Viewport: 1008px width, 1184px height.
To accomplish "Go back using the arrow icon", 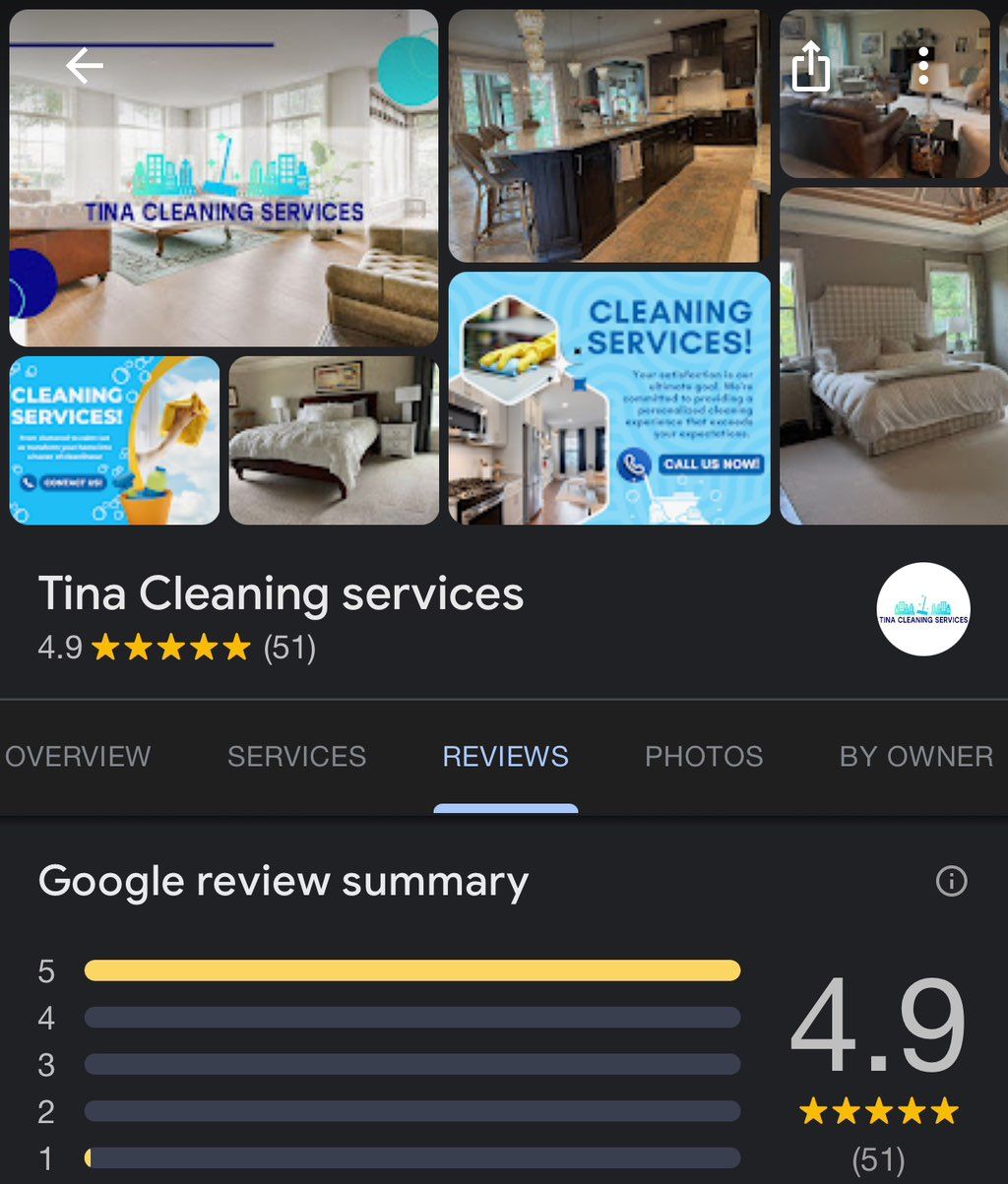I will click(85, 66).
